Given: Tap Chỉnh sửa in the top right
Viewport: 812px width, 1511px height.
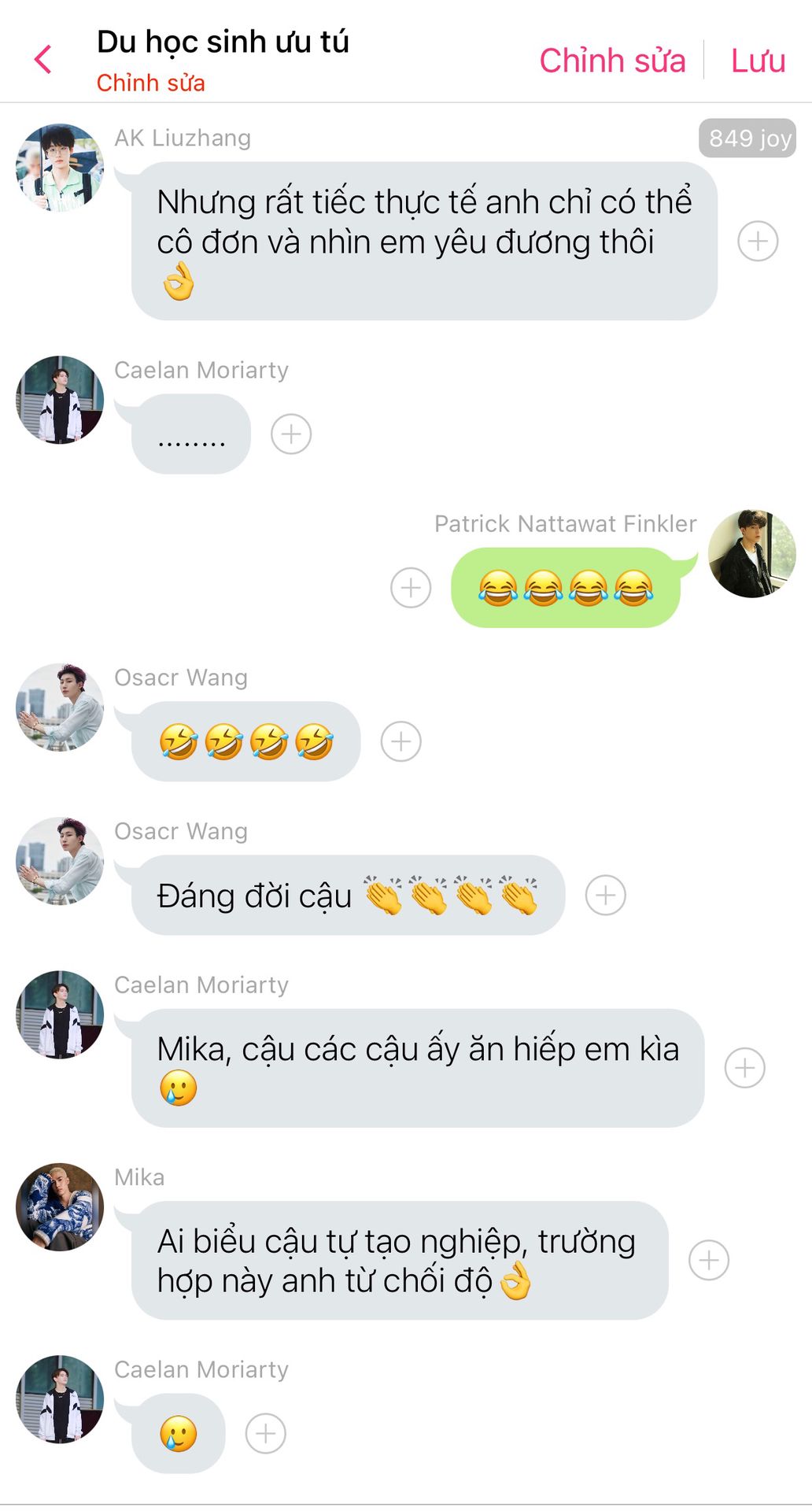Looking at the screenshot, I should coord(612,61).
